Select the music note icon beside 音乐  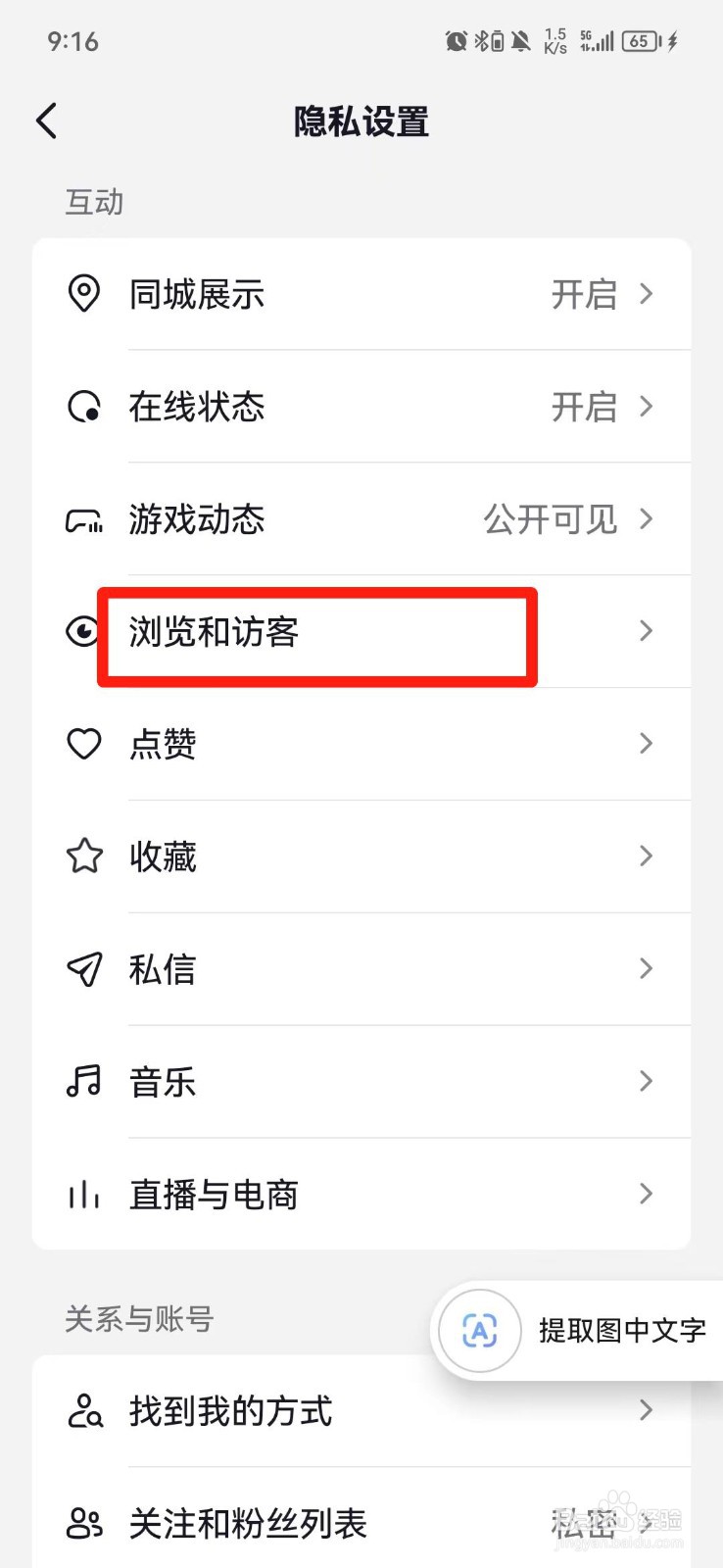point(83,1082)
